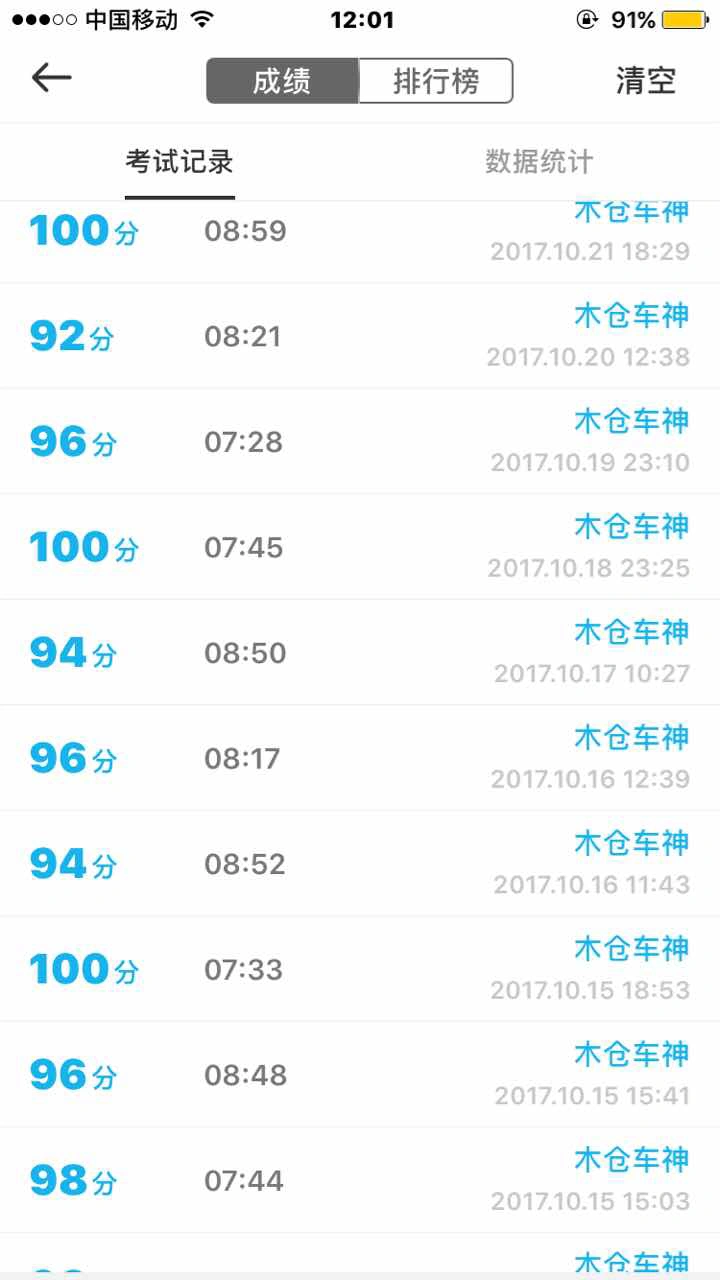Switch to the 排行榜 segment
The height and width of the screenshot is (1280, 720).
click(436, 81)
